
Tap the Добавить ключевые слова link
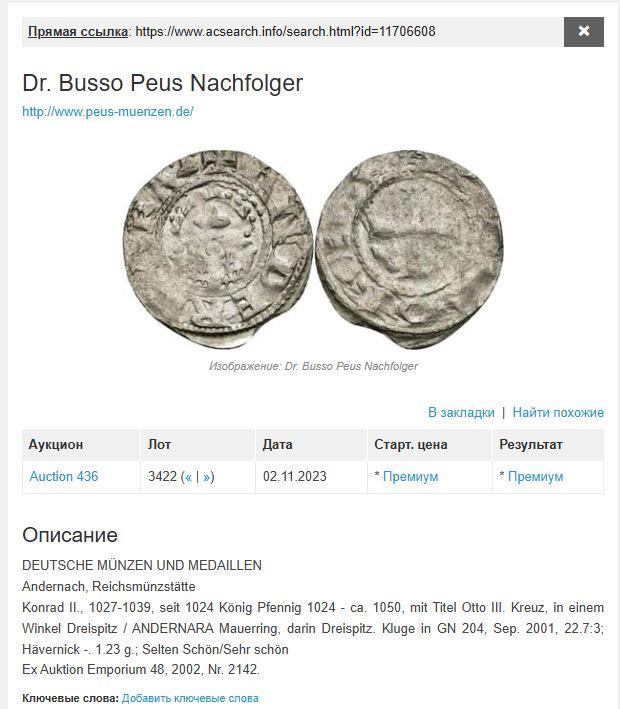pos(190,698)
